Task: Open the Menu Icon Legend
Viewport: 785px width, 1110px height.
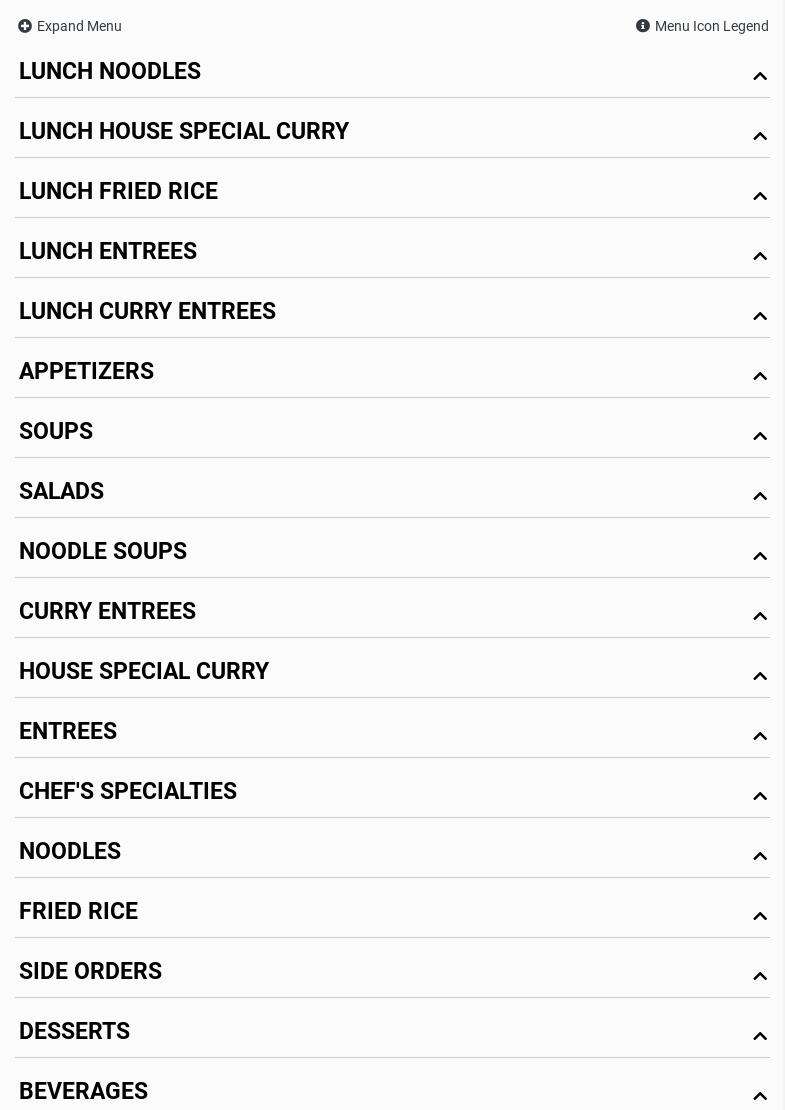Action: 702,26
